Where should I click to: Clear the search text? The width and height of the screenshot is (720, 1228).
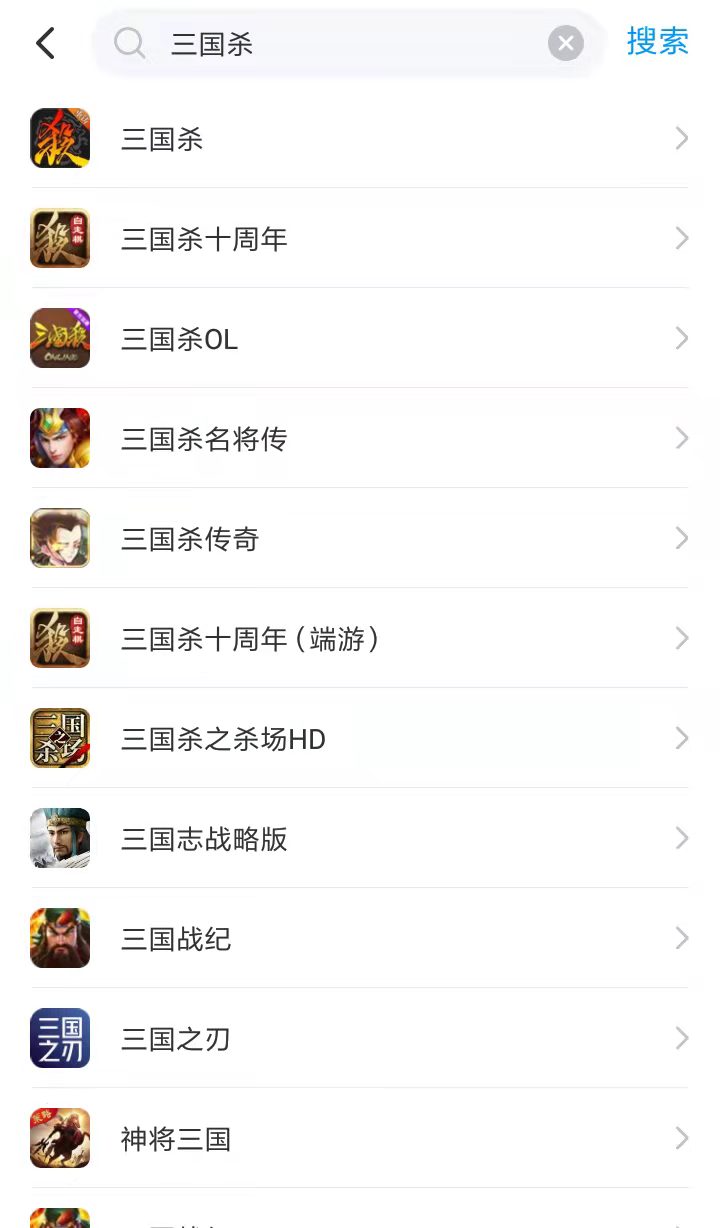tap(565, 43)
